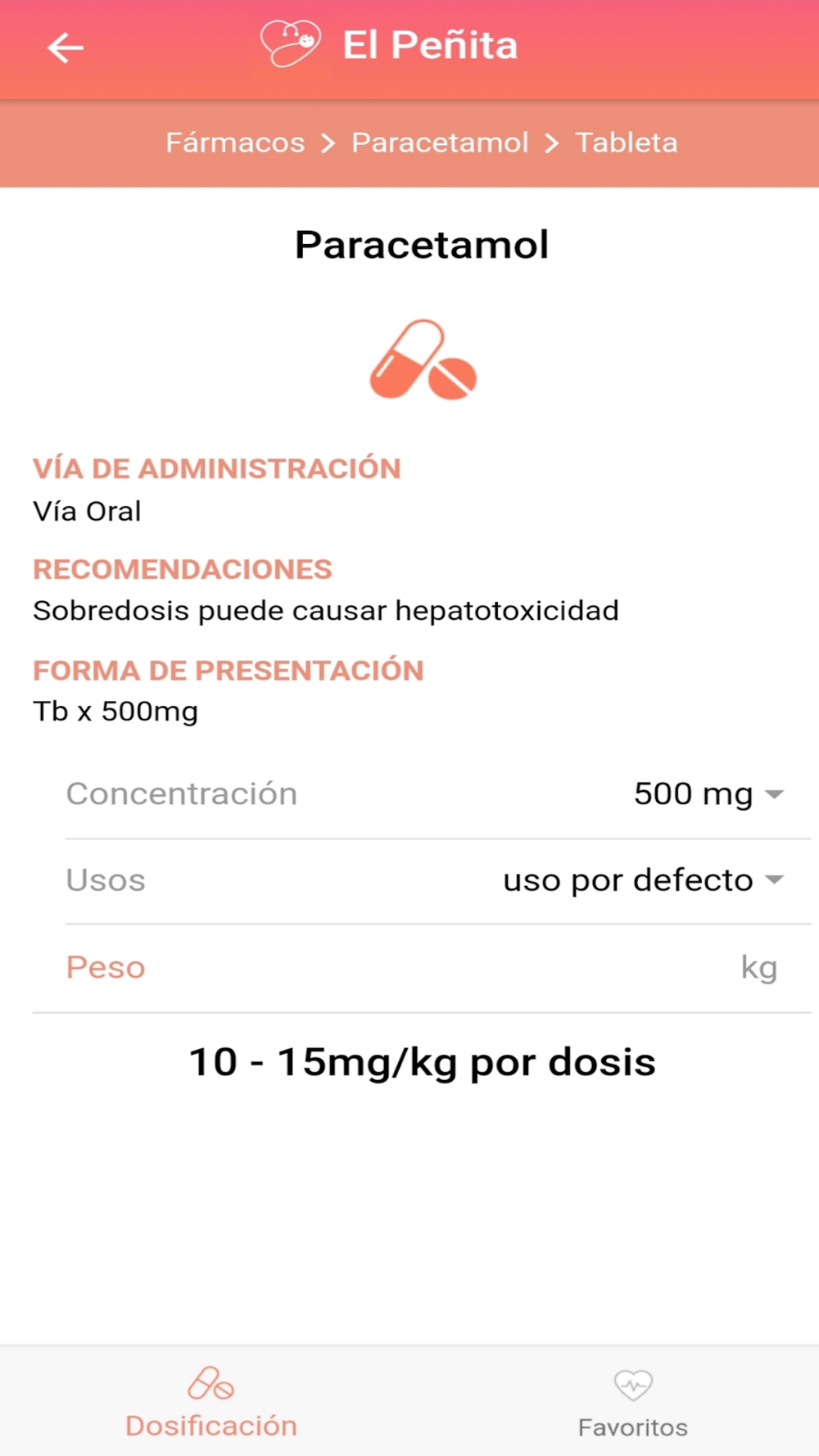Expand the Concentración 500 mg dropdown

coord(708,794)
